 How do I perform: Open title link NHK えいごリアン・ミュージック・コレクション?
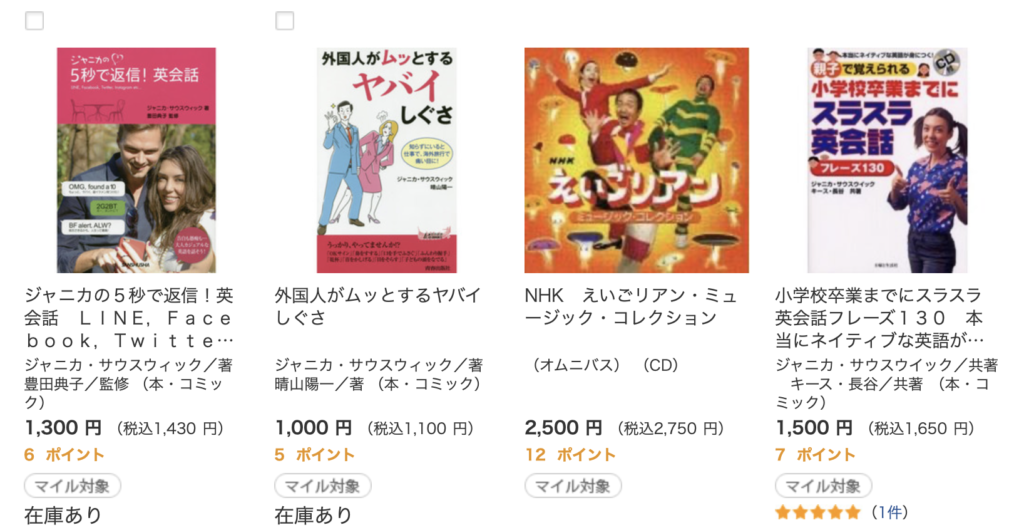click(628, 306)
